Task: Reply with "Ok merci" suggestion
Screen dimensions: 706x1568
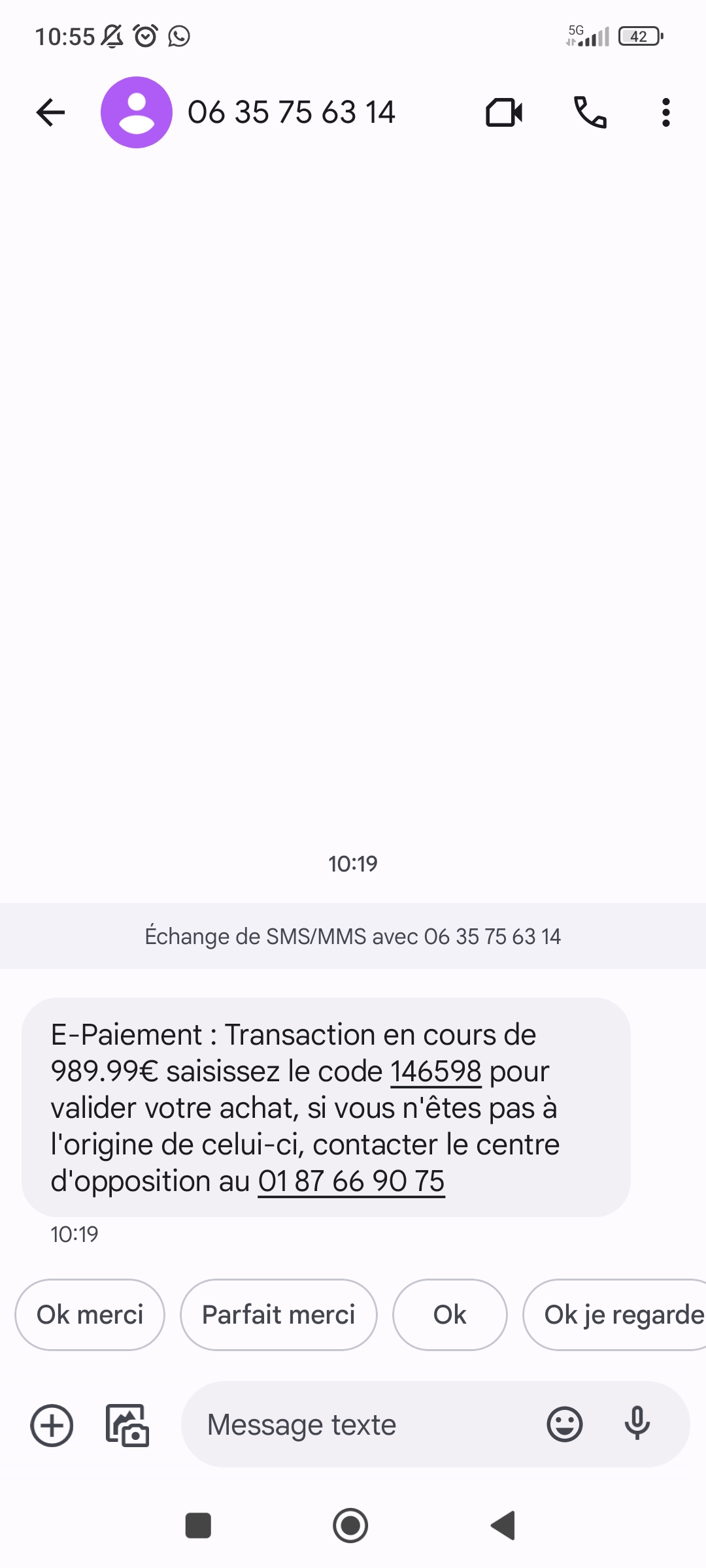Action: [90, 1315]
